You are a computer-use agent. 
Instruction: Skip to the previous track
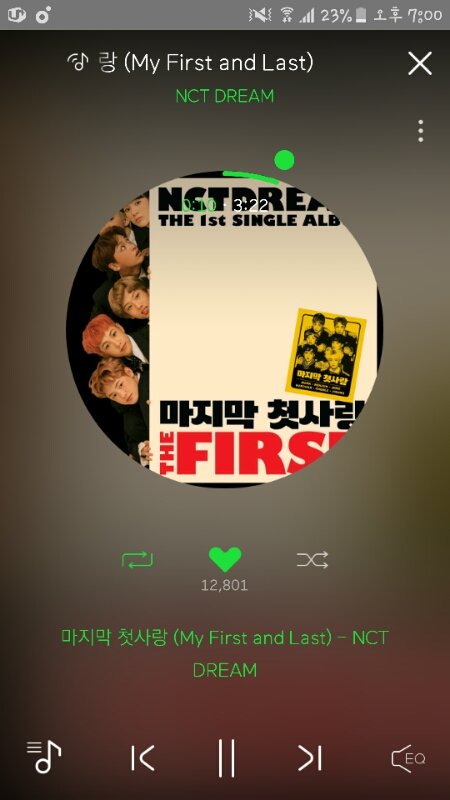tap(142, 758)
